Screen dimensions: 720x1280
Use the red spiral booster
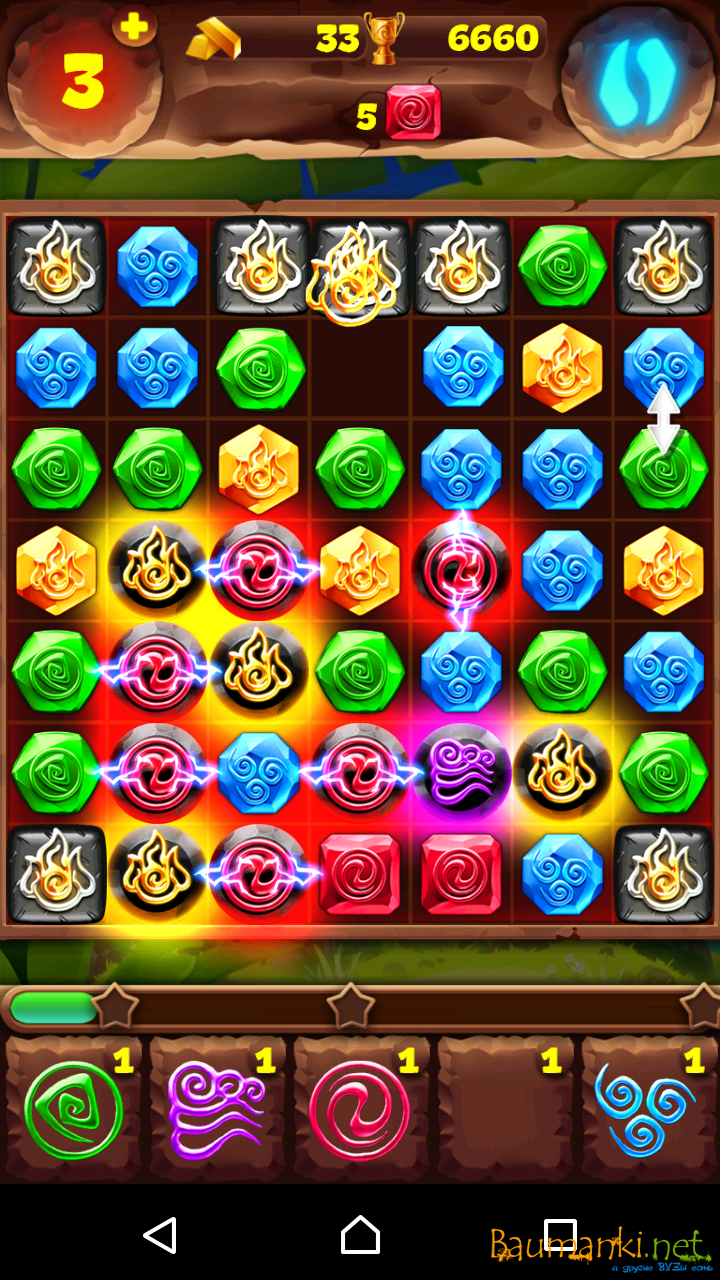360,1110
